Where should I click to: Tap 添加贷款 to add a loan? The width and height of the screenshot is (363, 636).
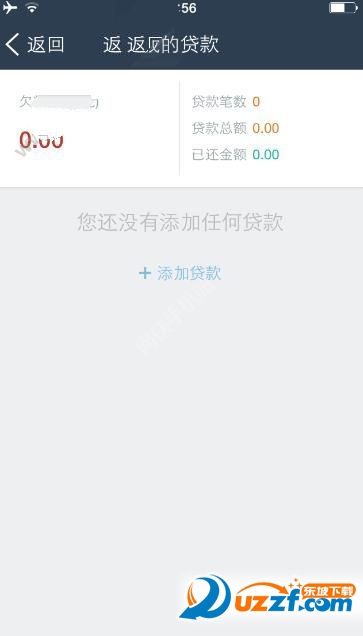click(180, 273)
